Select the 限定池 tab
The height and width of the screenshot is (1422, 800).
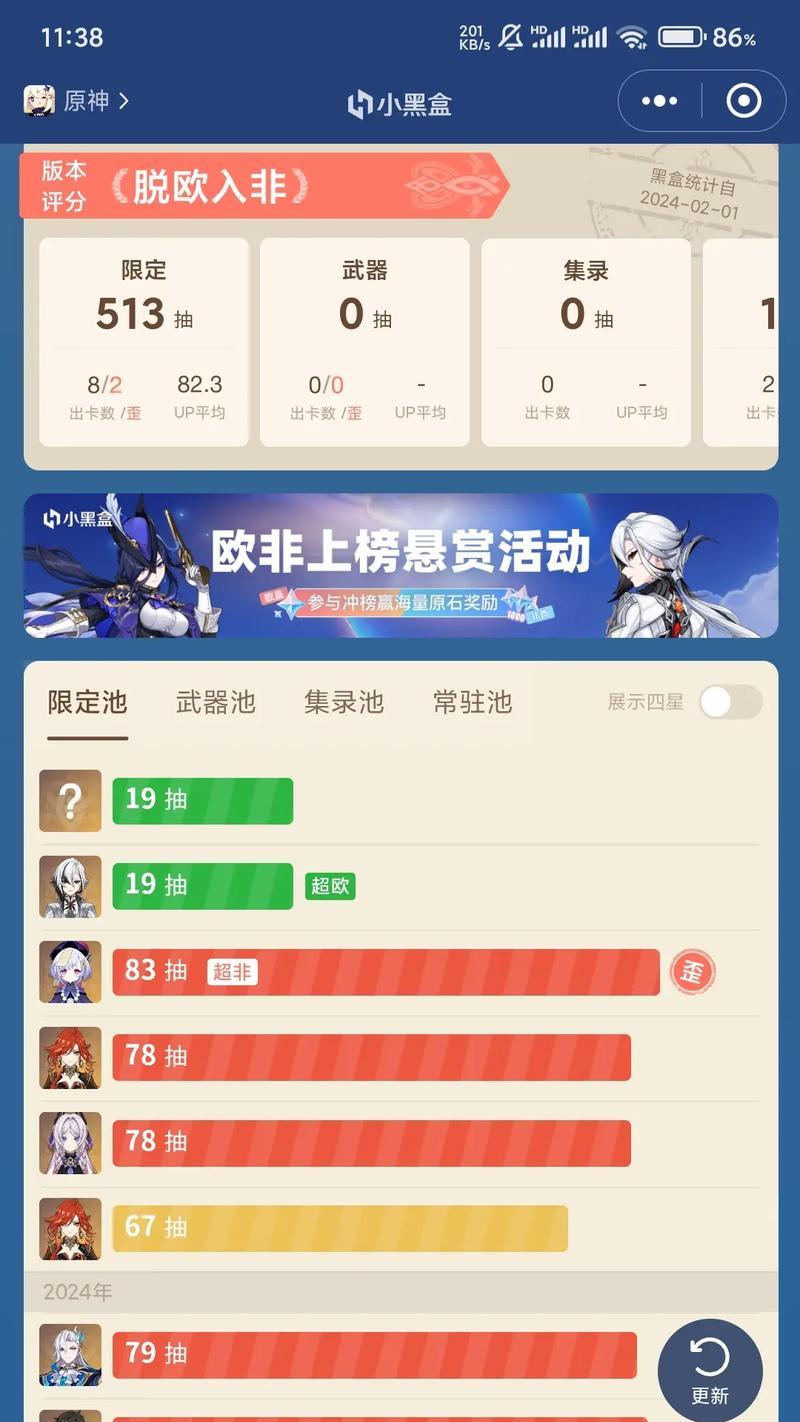(87, 702)
